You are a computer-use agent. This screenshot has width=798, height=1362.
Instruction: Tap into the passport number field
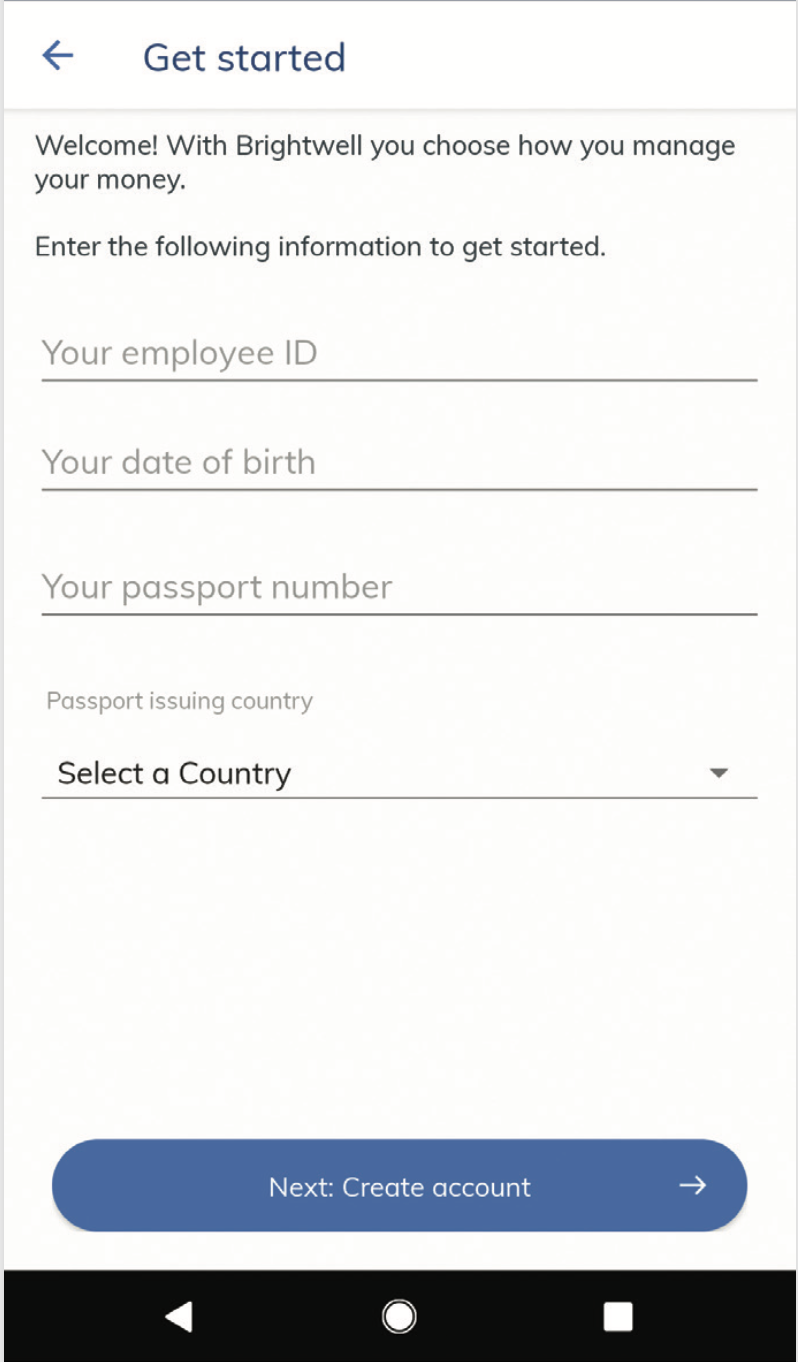click(x=398, y=587)
